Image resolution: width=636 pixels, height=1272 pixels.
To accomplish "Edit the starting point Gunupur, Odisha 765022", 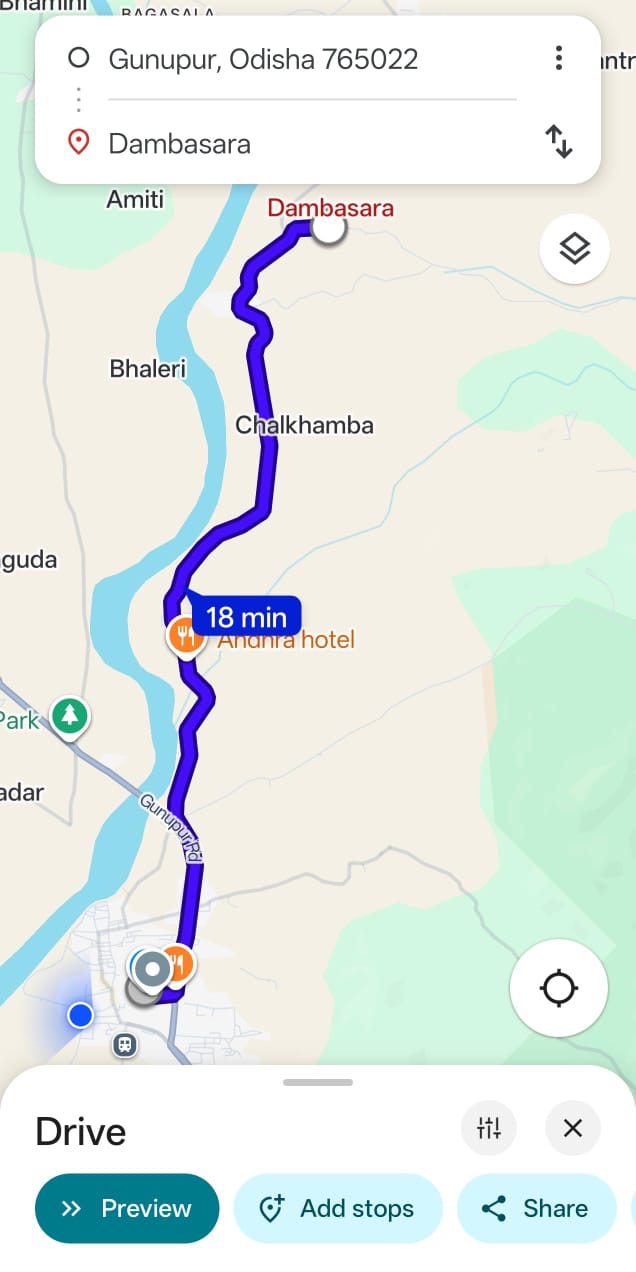I will click(x=263, y=59).
